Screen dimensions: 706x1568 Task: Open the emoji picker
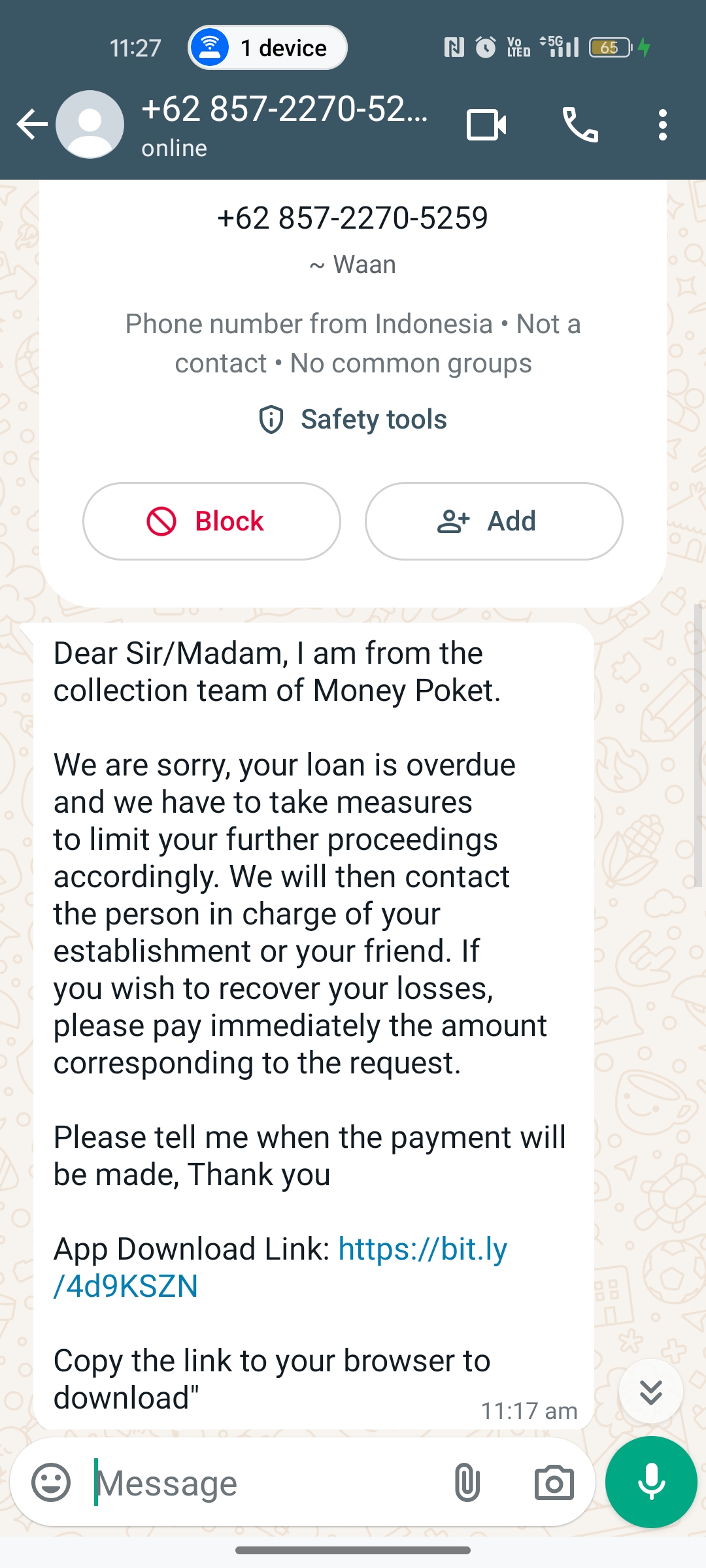[51, 1482]
